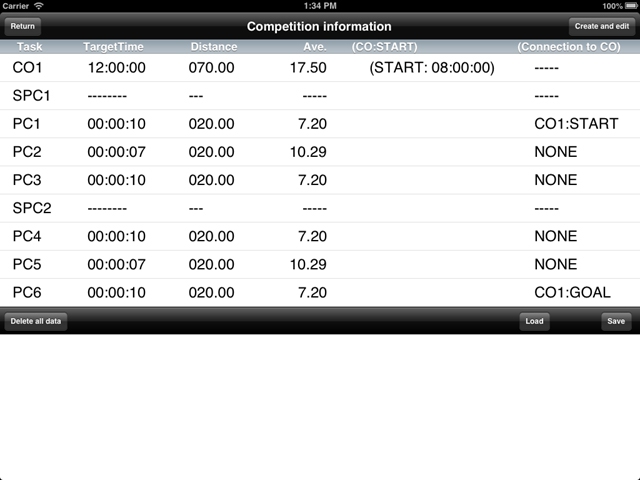Save the competition information

click(616, 321)
